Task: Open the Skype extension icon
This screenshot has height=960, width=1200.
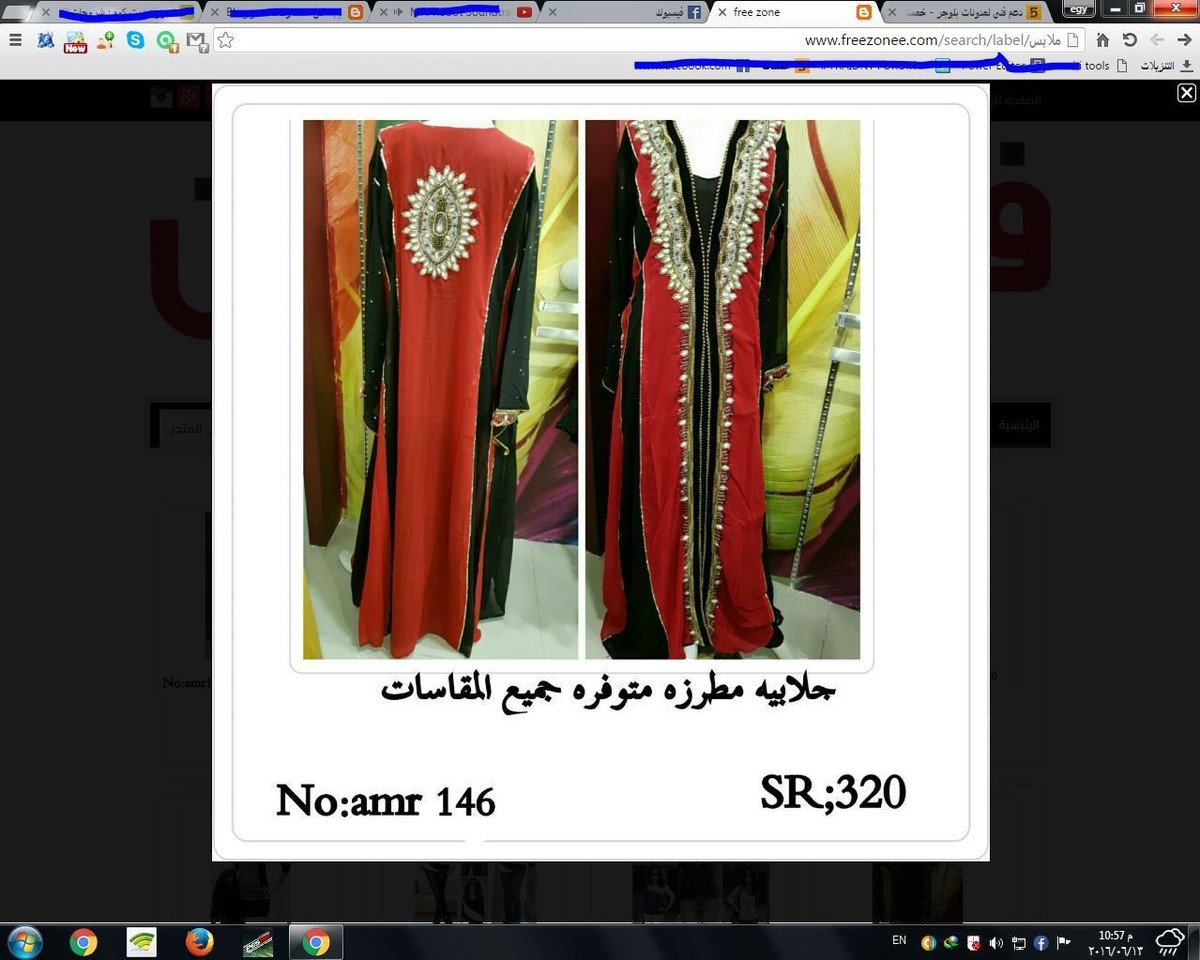Action: tap(135, 40)
